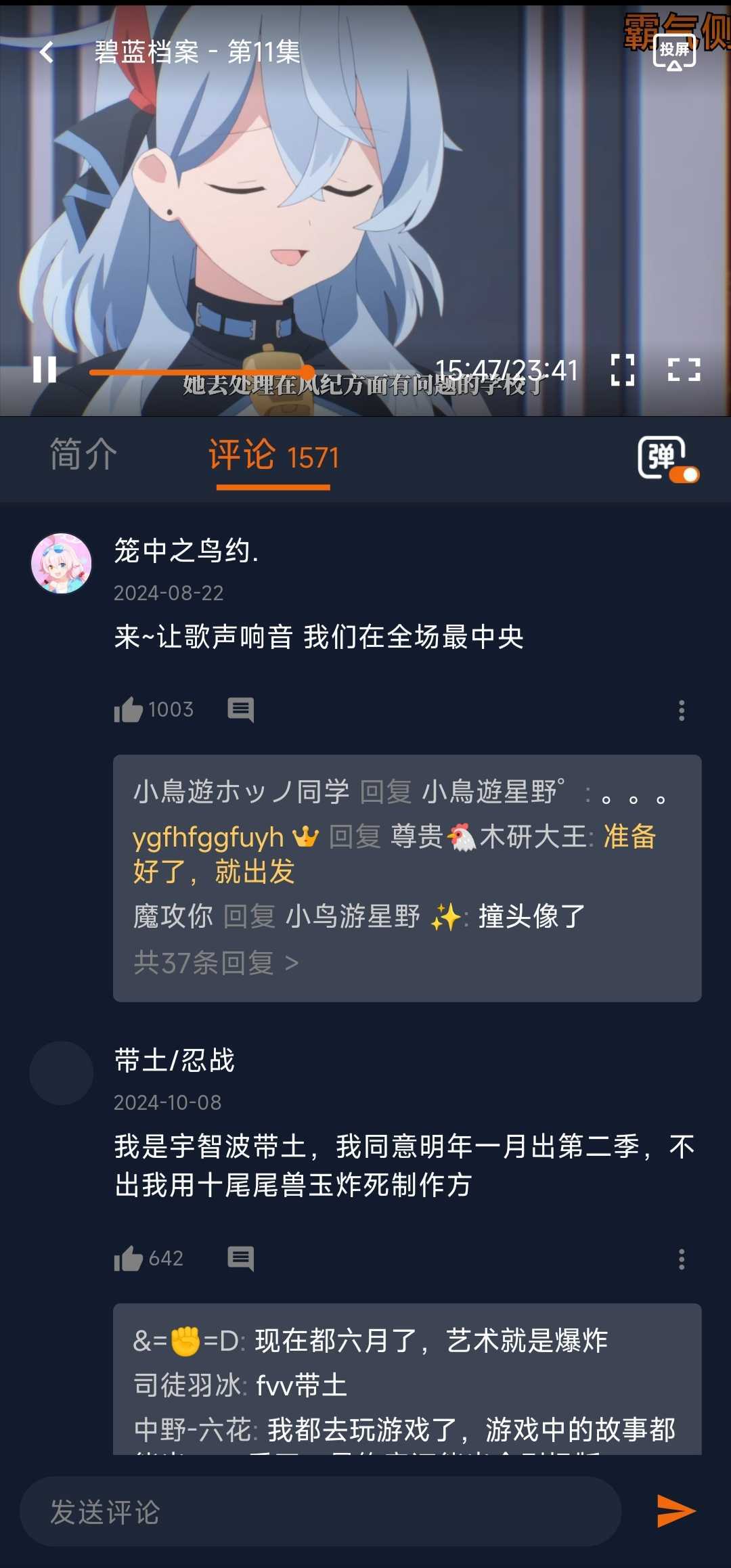Open more options for 笼中之鸟约.'s comment

pos(681,710)
